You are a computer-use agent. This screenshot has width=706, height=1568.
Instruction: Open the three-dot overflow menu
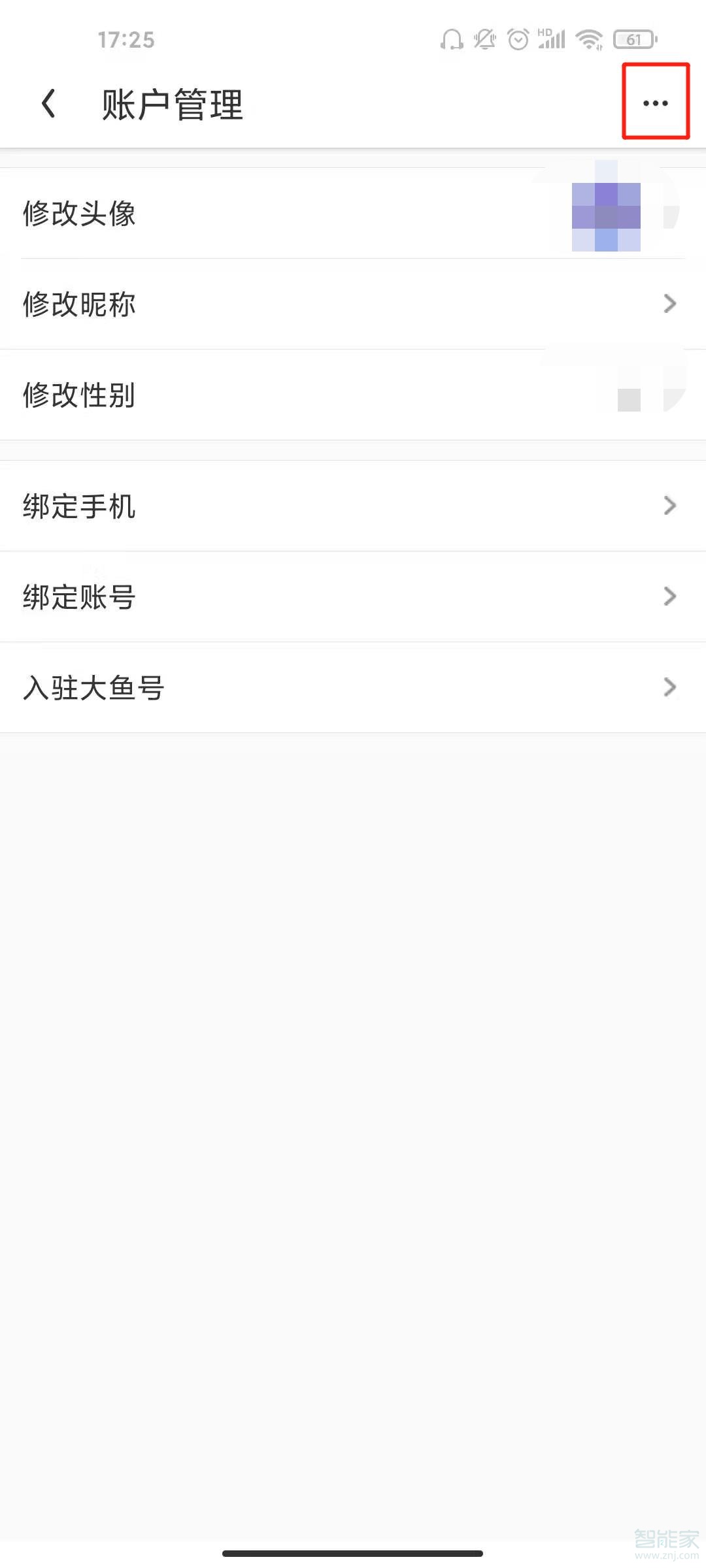click(655, 103)
